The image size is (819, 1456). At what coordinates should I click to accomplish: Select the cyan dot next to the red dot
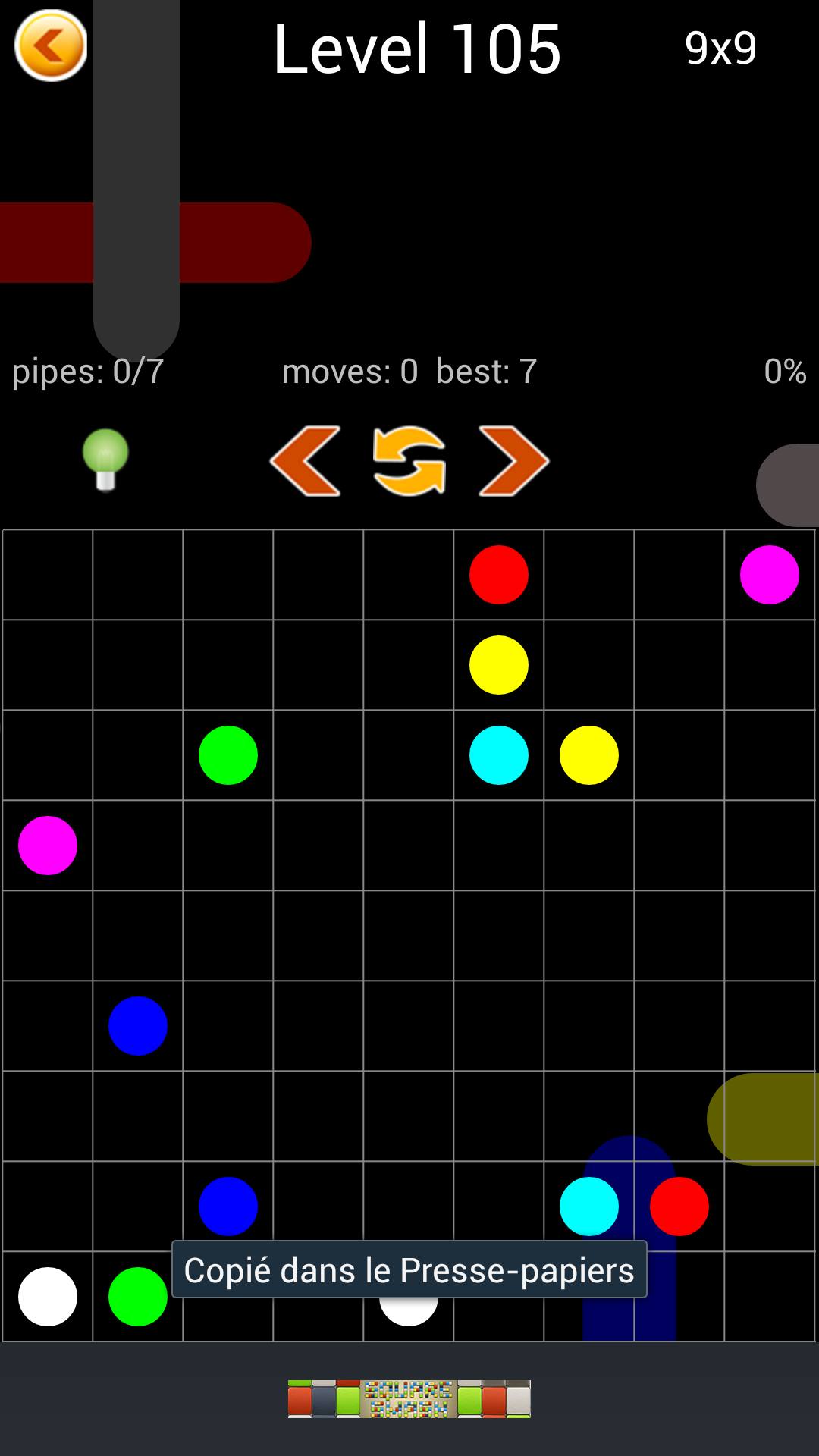pos(588,1207)
